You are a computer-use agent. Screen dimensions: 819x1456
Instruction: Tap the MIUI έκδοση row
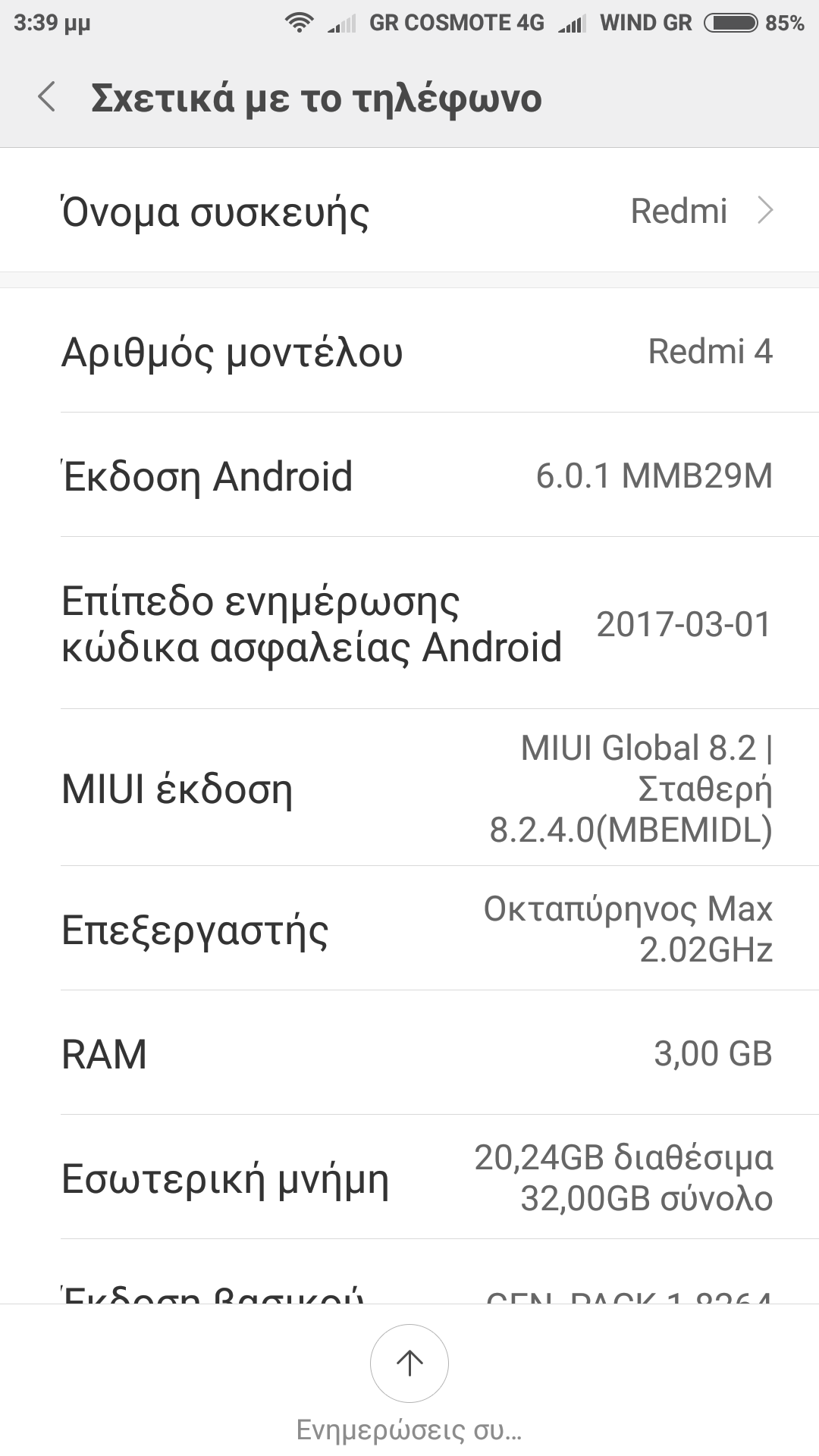tap(409, 787)
